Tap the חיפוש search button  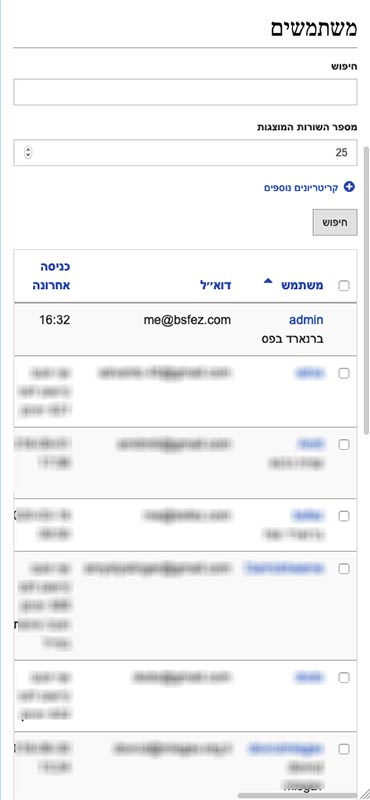pos(335,222)
